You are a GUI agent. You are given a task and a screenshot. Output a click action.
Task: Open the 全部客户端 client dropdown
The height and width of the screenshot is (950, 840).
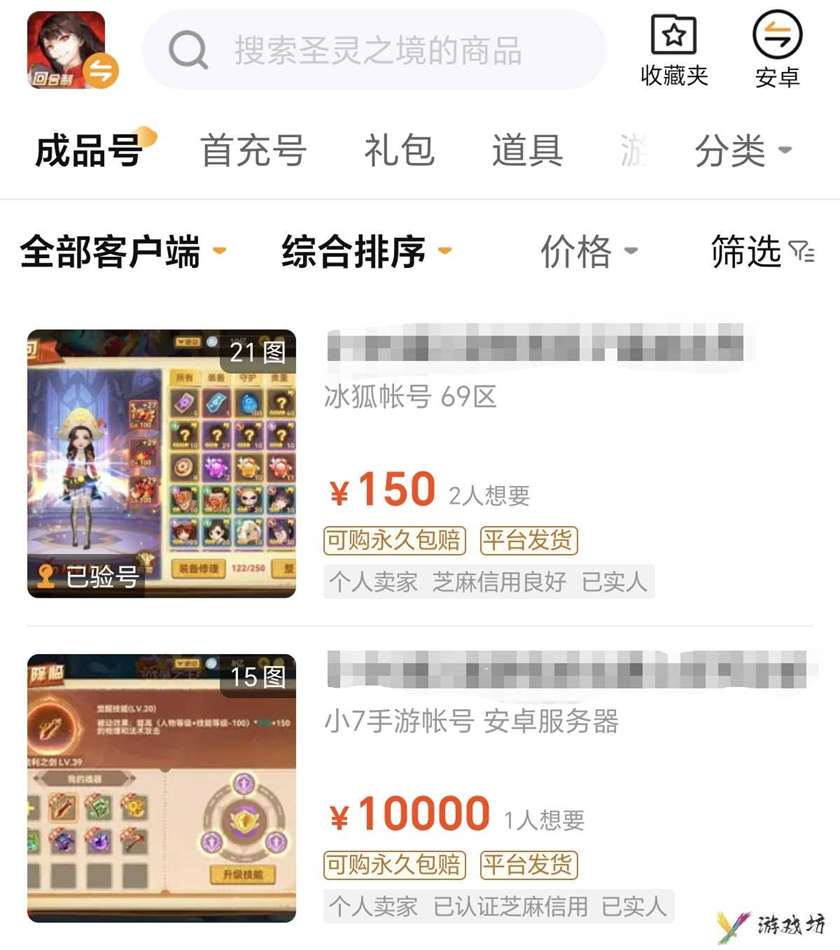122,252
